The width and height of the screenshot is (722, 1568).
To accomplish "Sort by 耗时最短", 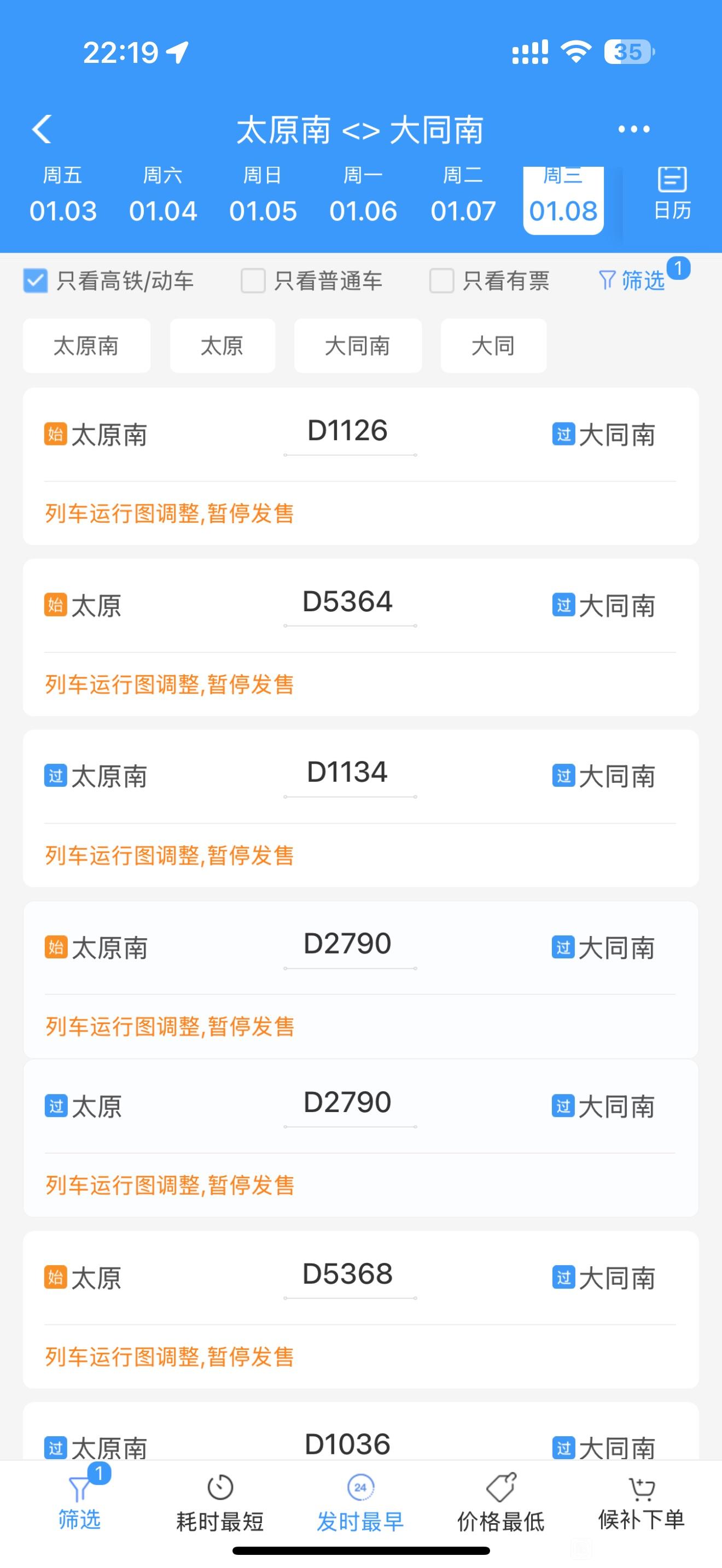I will (220, 1503).
